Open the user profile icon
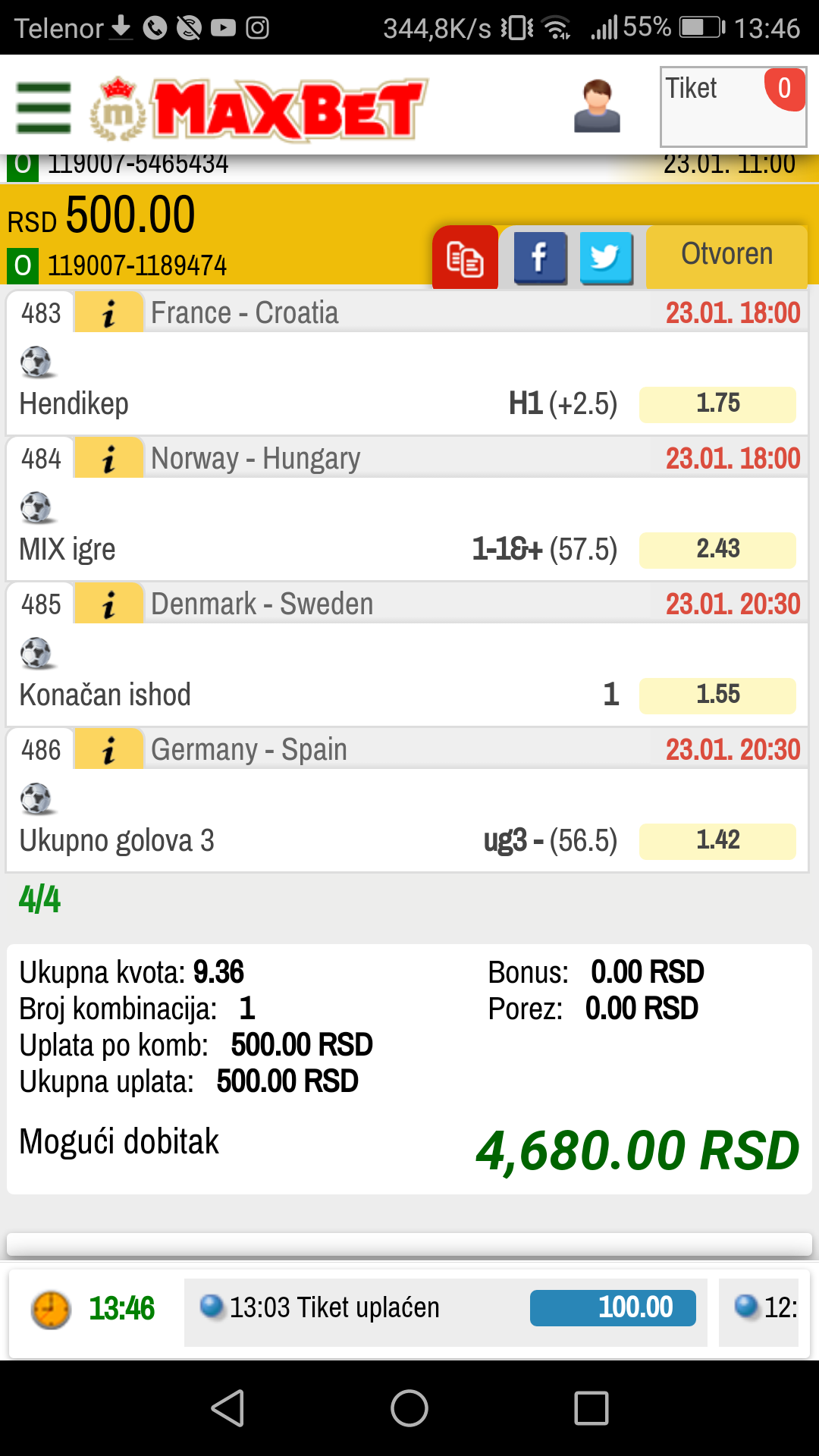The height and width of the screenshot is (1456, 819). pyautogui.click(x=598, y=106)
